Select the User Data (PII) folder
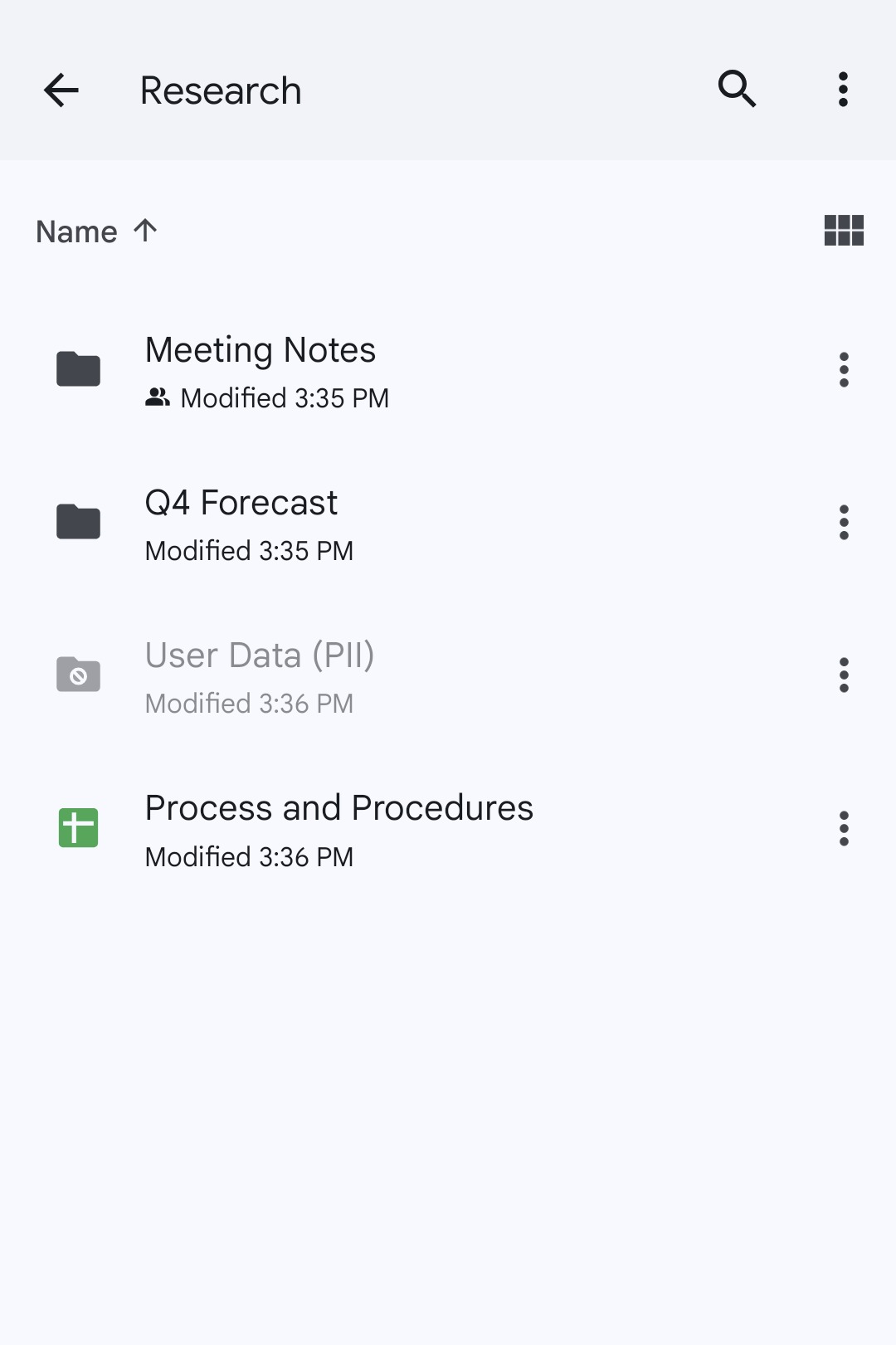The image size is (896, 1345). coord(260,676)
